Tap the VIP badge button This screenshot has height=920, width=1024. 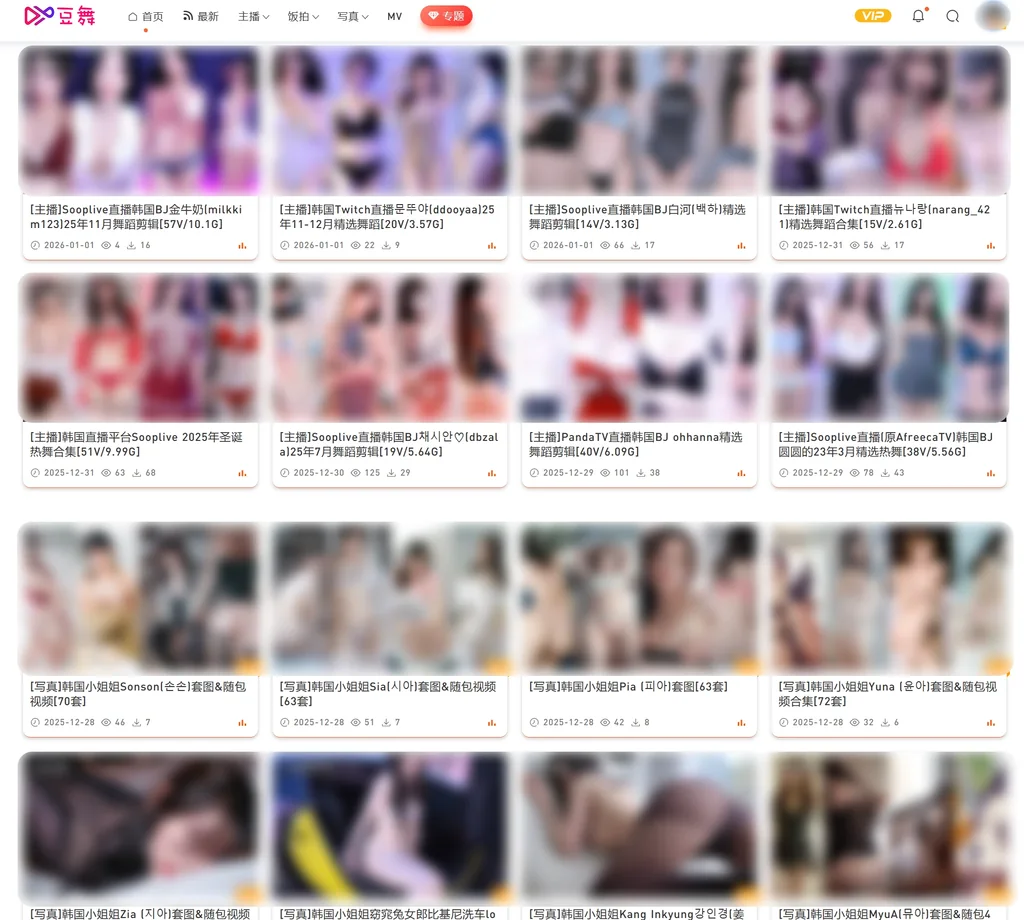click(x=872, y=16)
